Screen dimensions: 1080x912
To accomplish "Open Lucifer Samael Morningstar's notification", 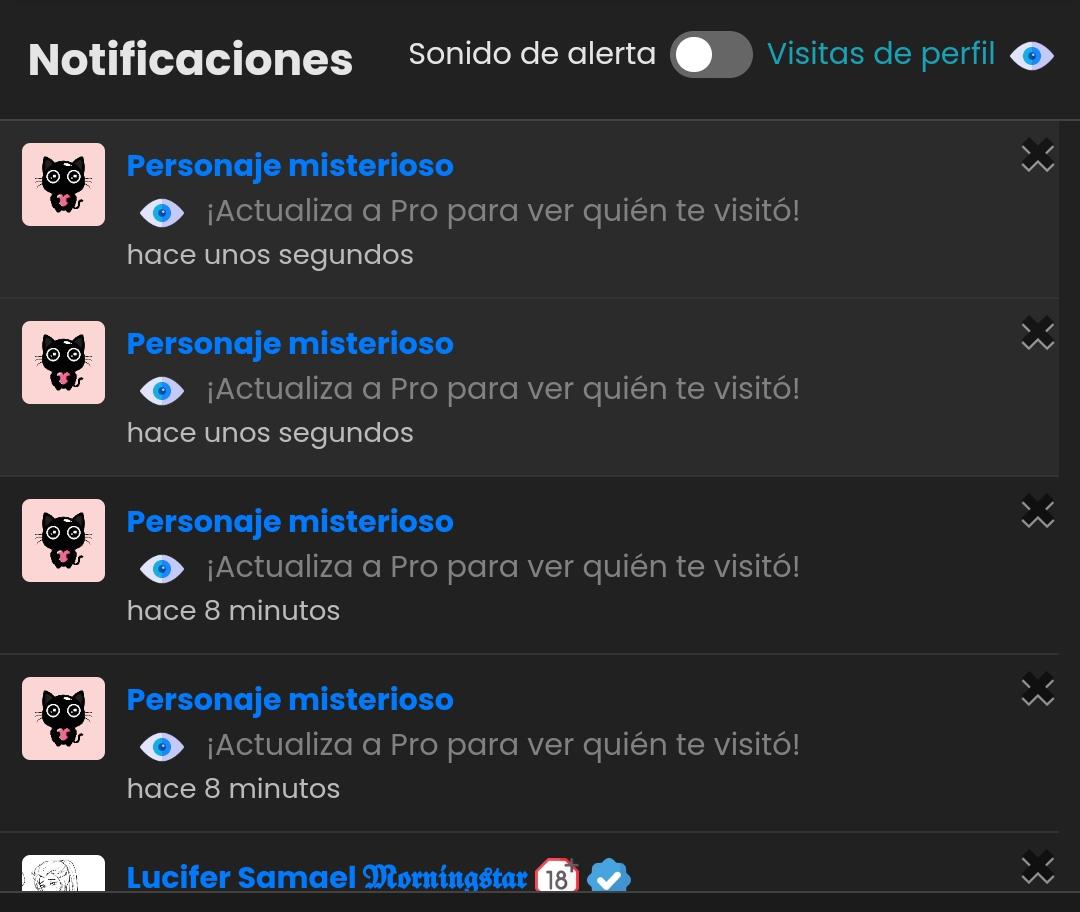I will (x=327, y=877).
